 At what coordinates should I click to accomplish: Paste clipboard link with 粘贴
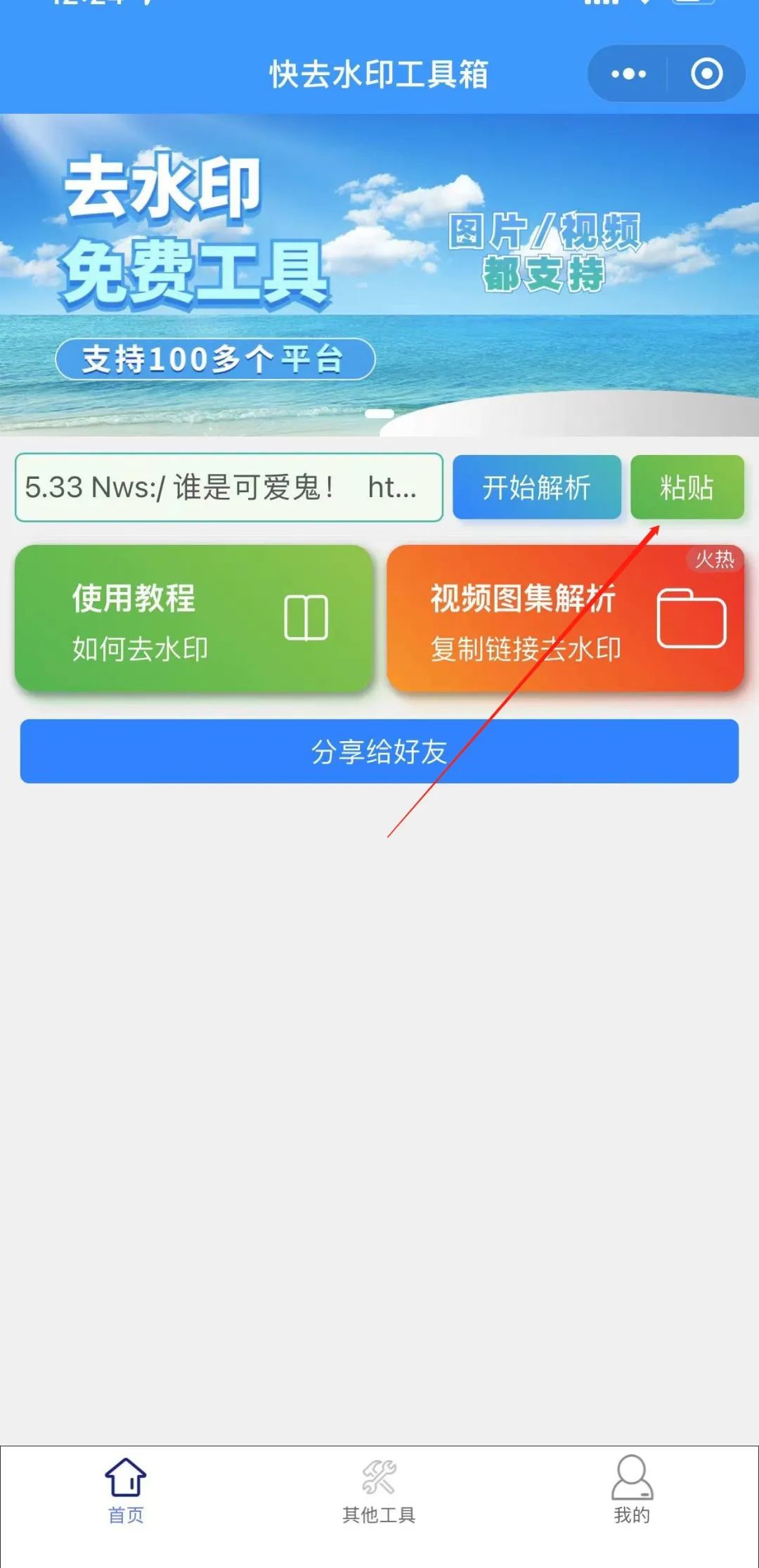click(x=687, y=487)
